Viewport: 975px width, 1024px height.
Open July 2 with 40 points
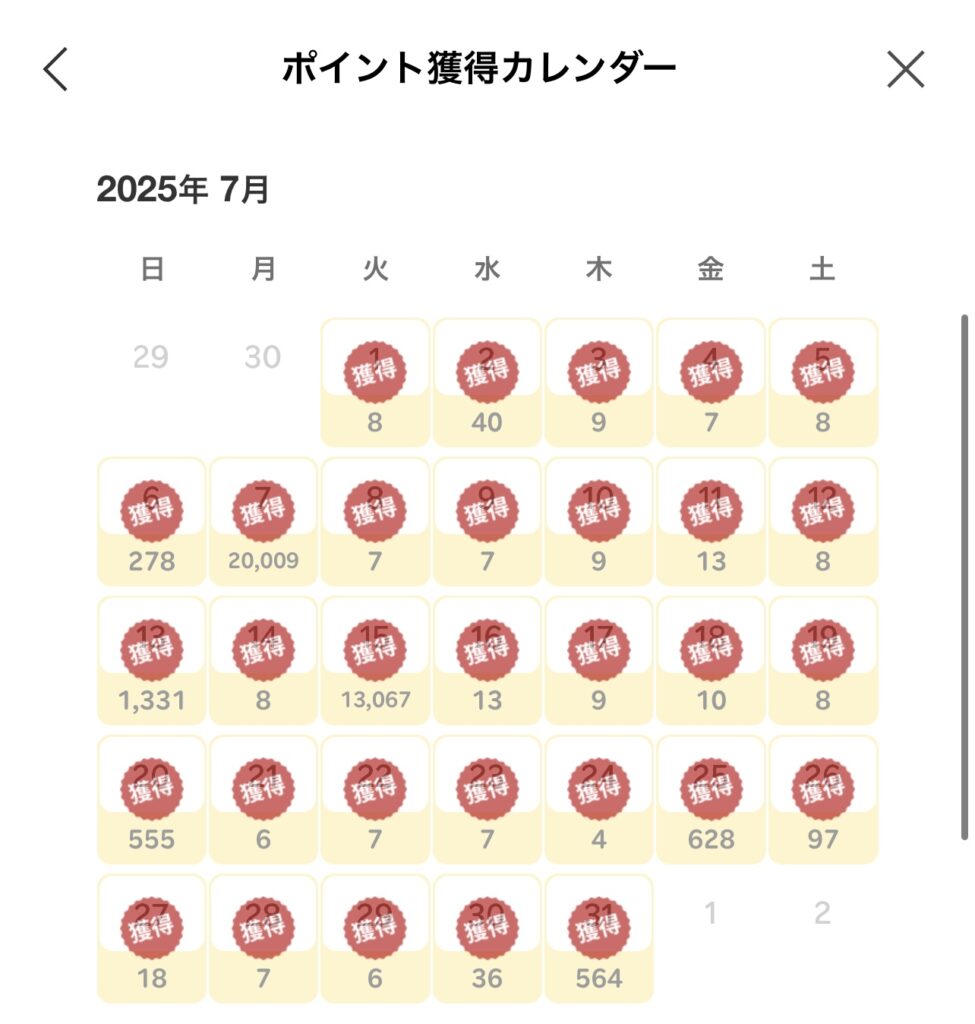pyautogui.click(x=487, y=382)
